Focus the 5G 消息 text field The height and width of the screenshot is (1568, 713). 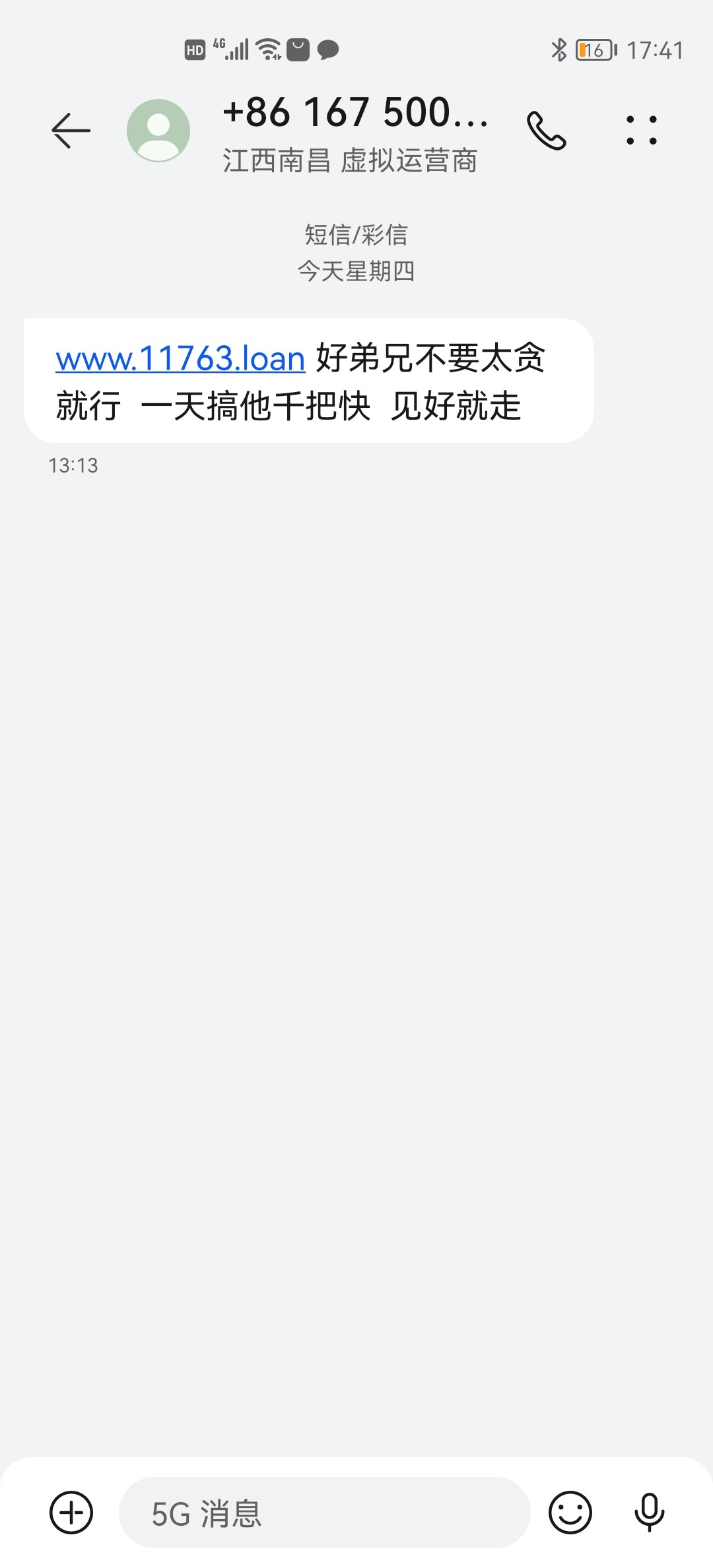(x=323, y=1512)
